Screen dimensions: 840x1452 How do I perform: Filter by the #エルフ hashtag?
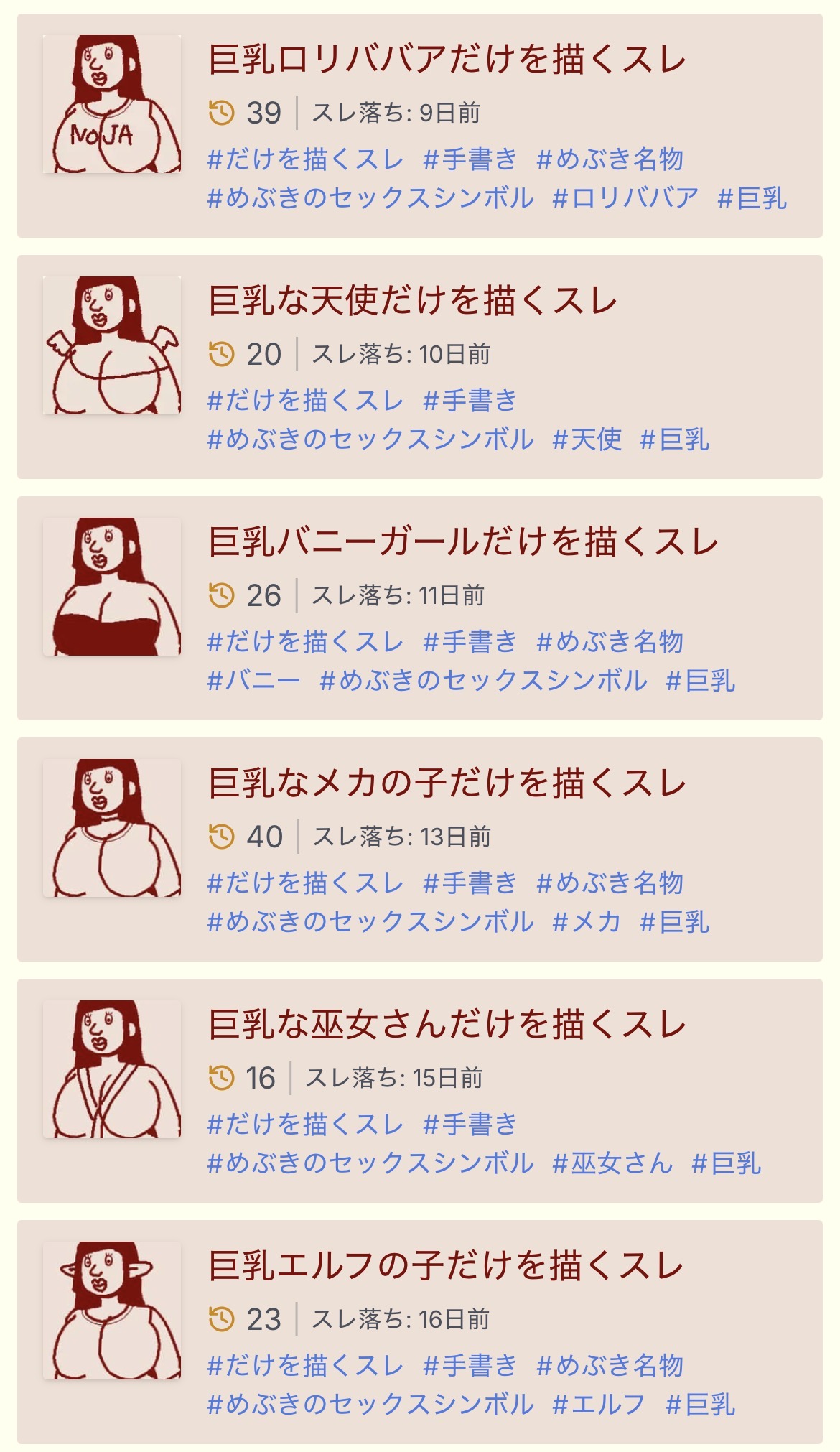(x=599, y=1405)
